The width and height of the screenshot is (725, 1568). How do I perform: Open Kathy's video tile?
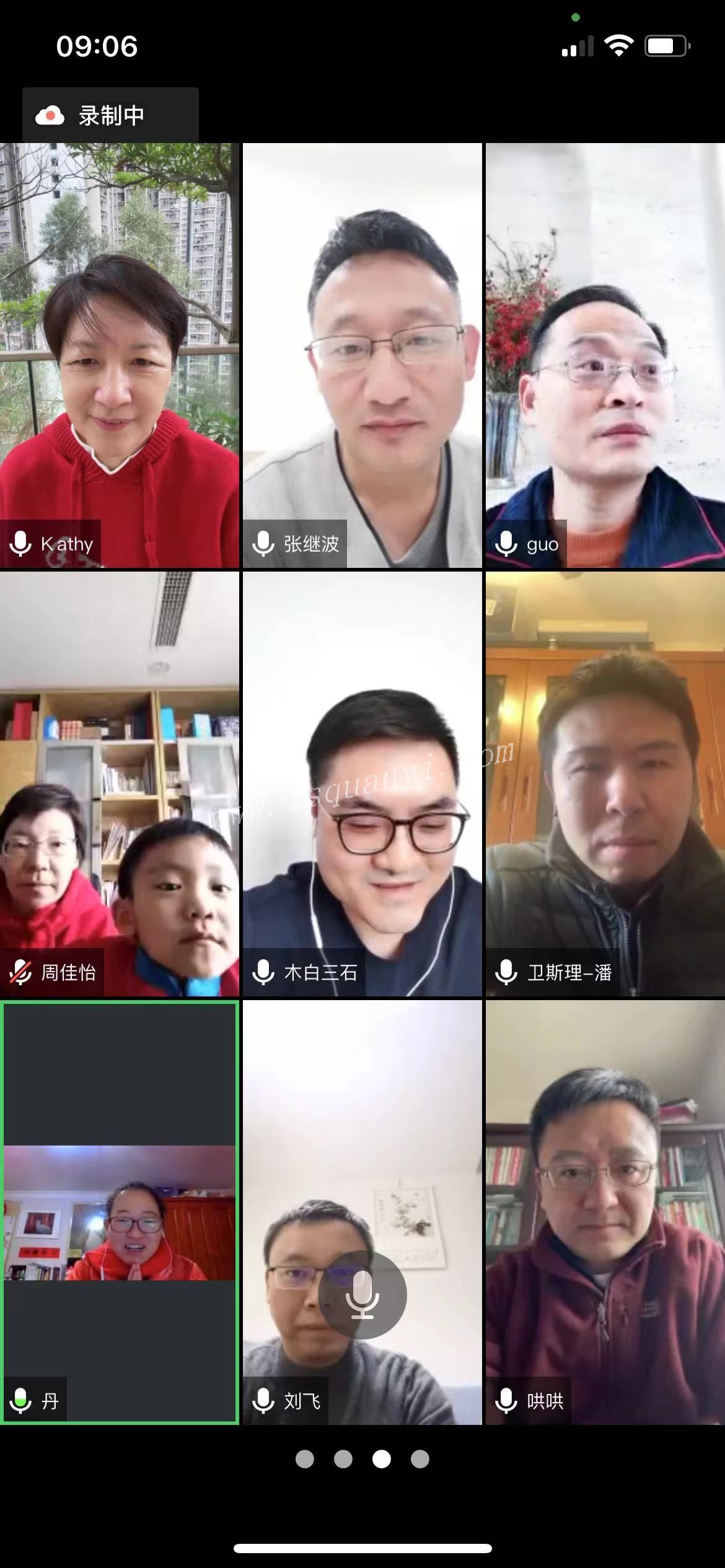(119, 355)
